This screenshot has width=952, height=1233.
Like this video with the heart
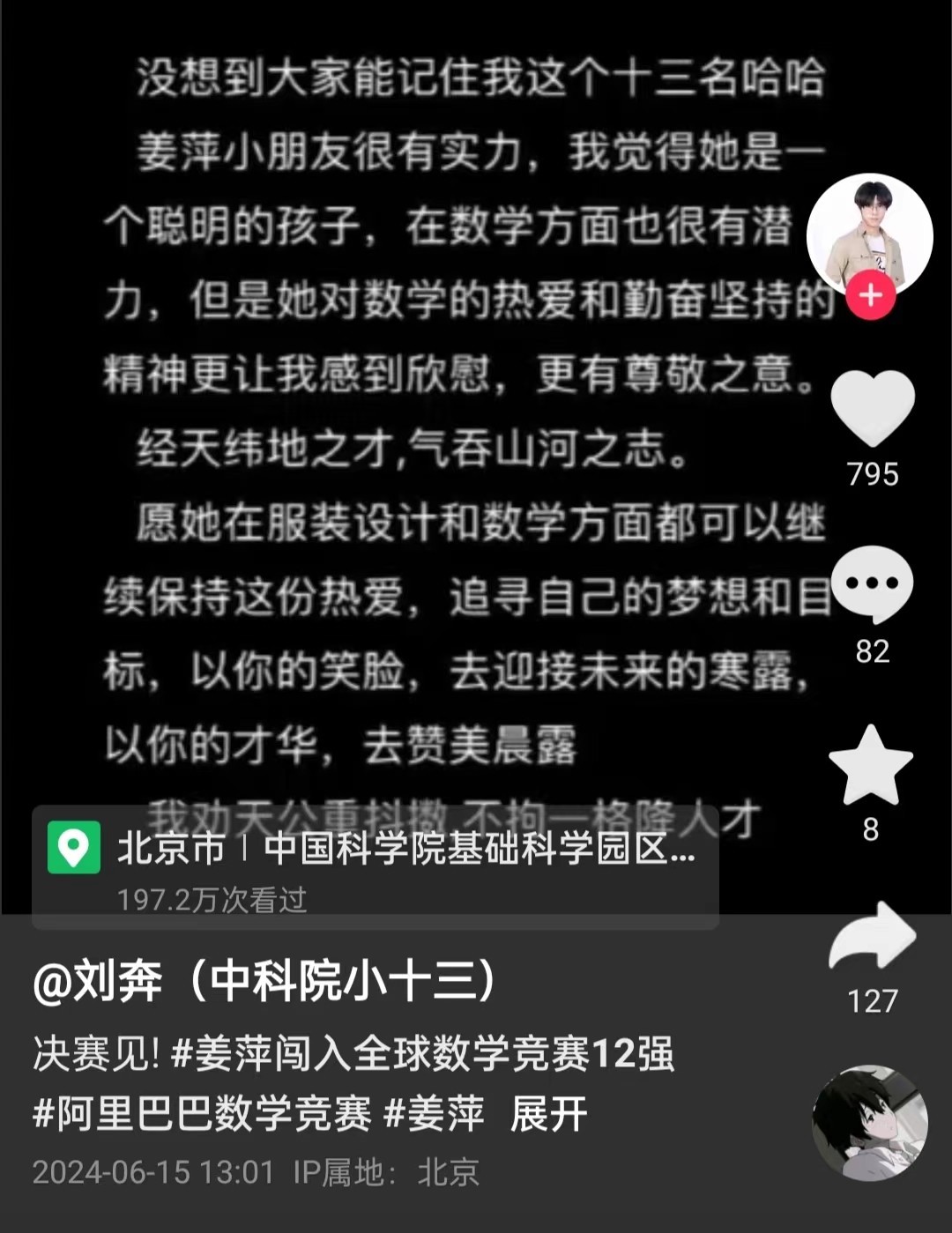(x=872, y=408)
